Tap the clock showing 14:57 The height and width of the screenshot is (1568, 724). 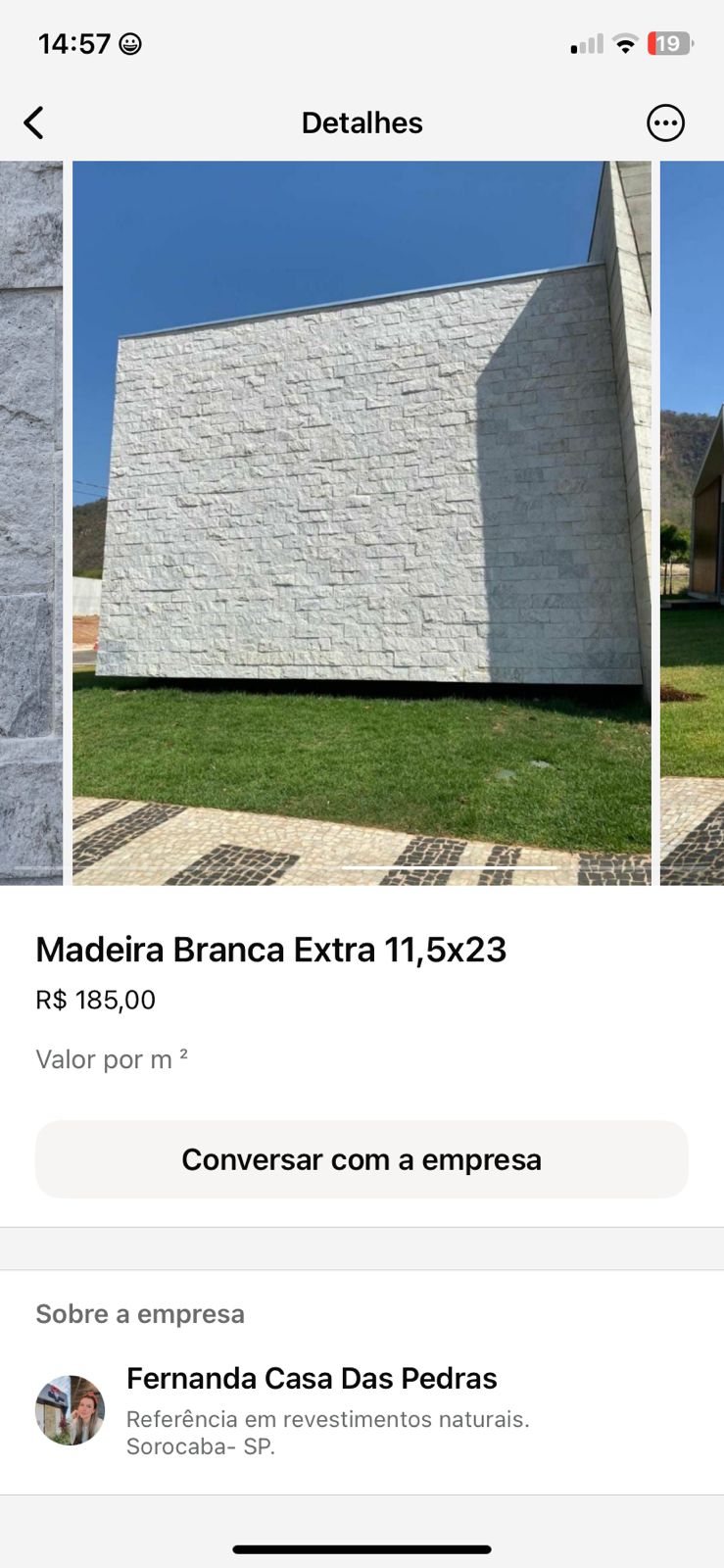[73, 43]
